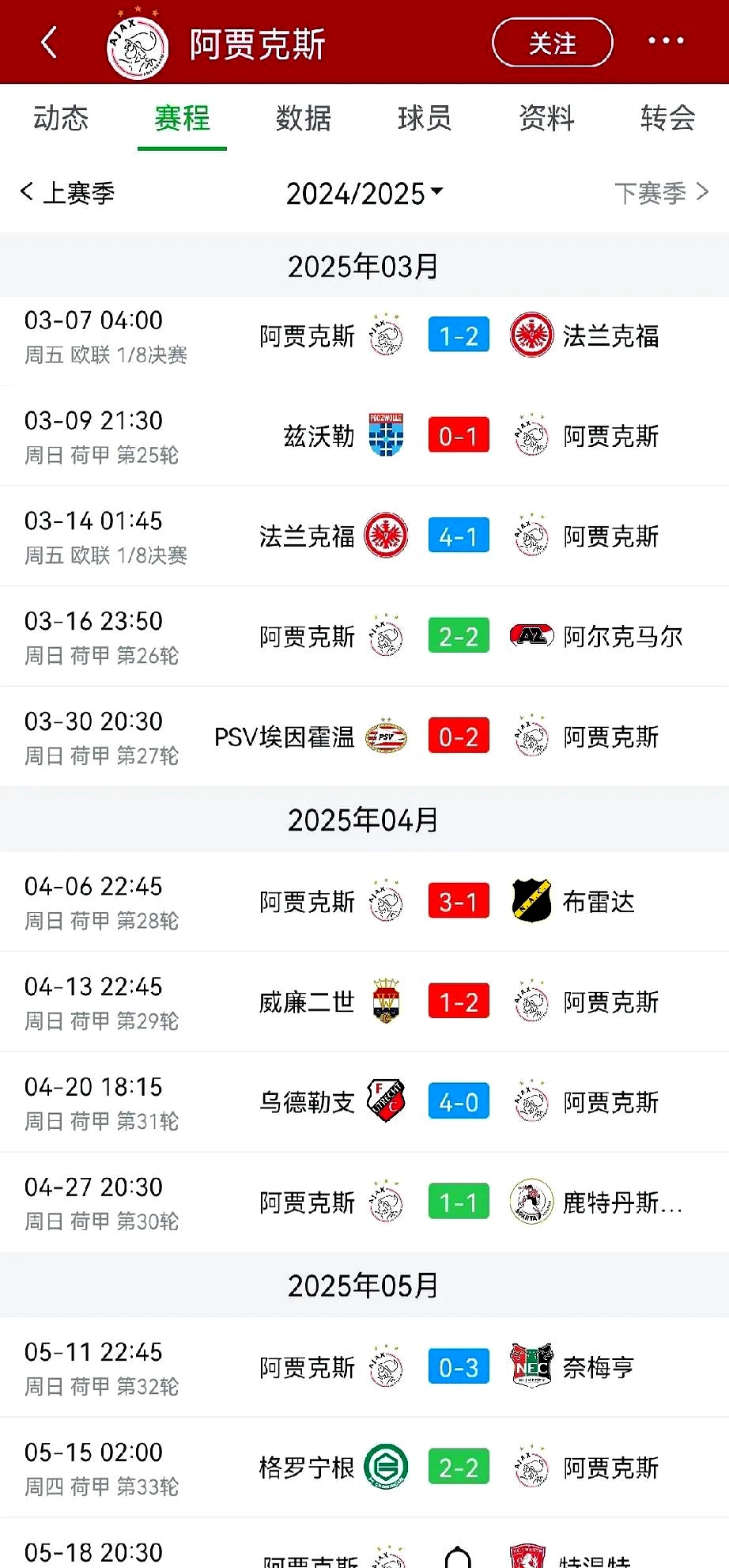Tap the PSV Eindhoven club crest
Image resolution: width=729 pixels, height=1568 pixels.
[x=386, y=736]
